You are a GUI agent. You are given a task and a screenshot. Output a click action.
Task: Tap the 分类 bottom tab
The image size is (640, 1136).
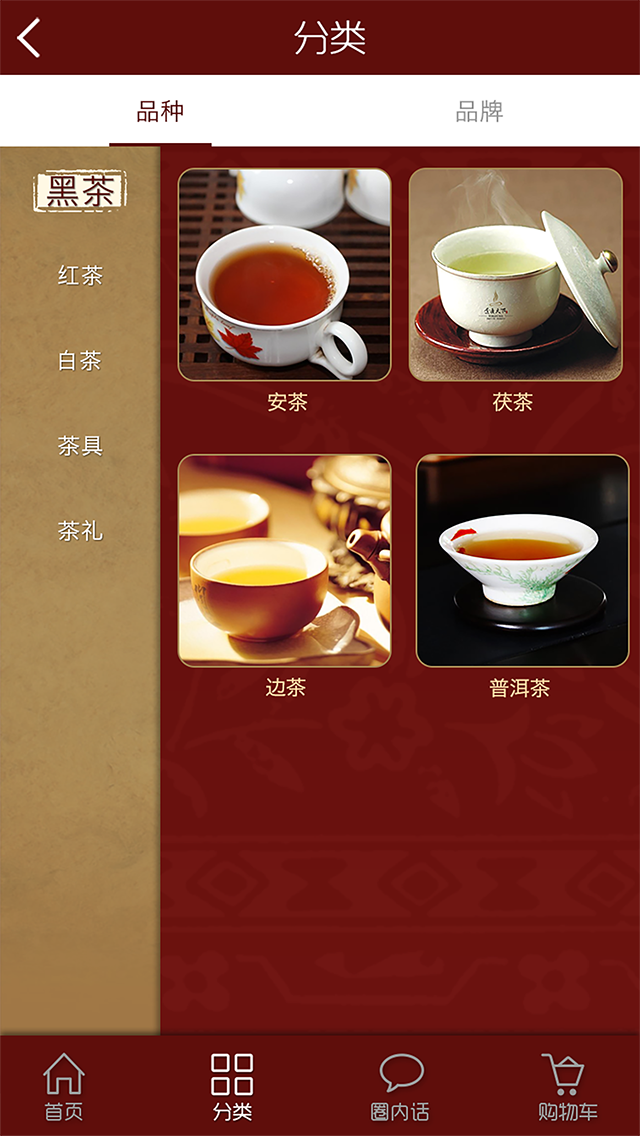click(232, 1086)
